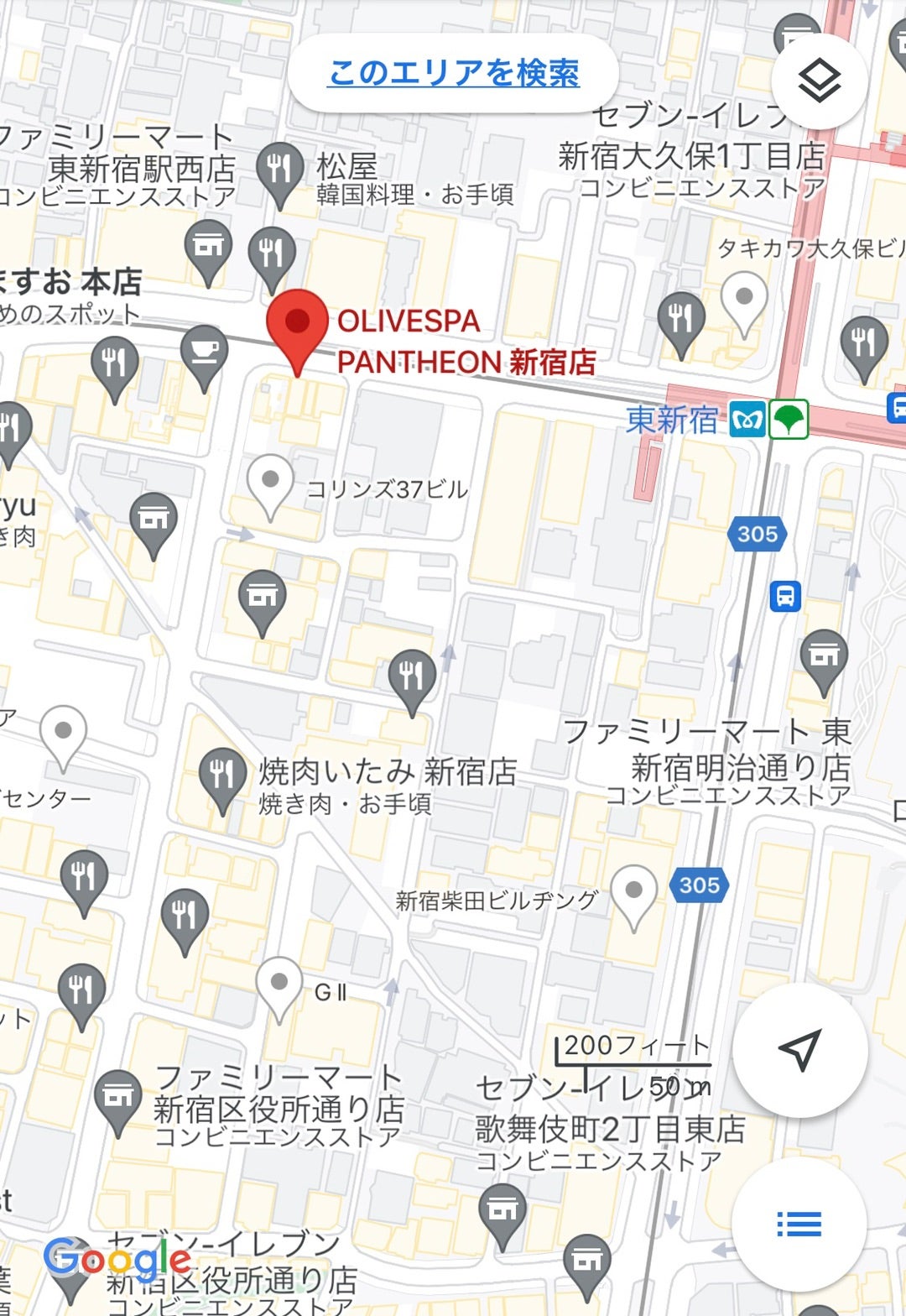Select the 東新宿 station icon
Screen dimensions: 906x1316
click(x=747, y=420)
